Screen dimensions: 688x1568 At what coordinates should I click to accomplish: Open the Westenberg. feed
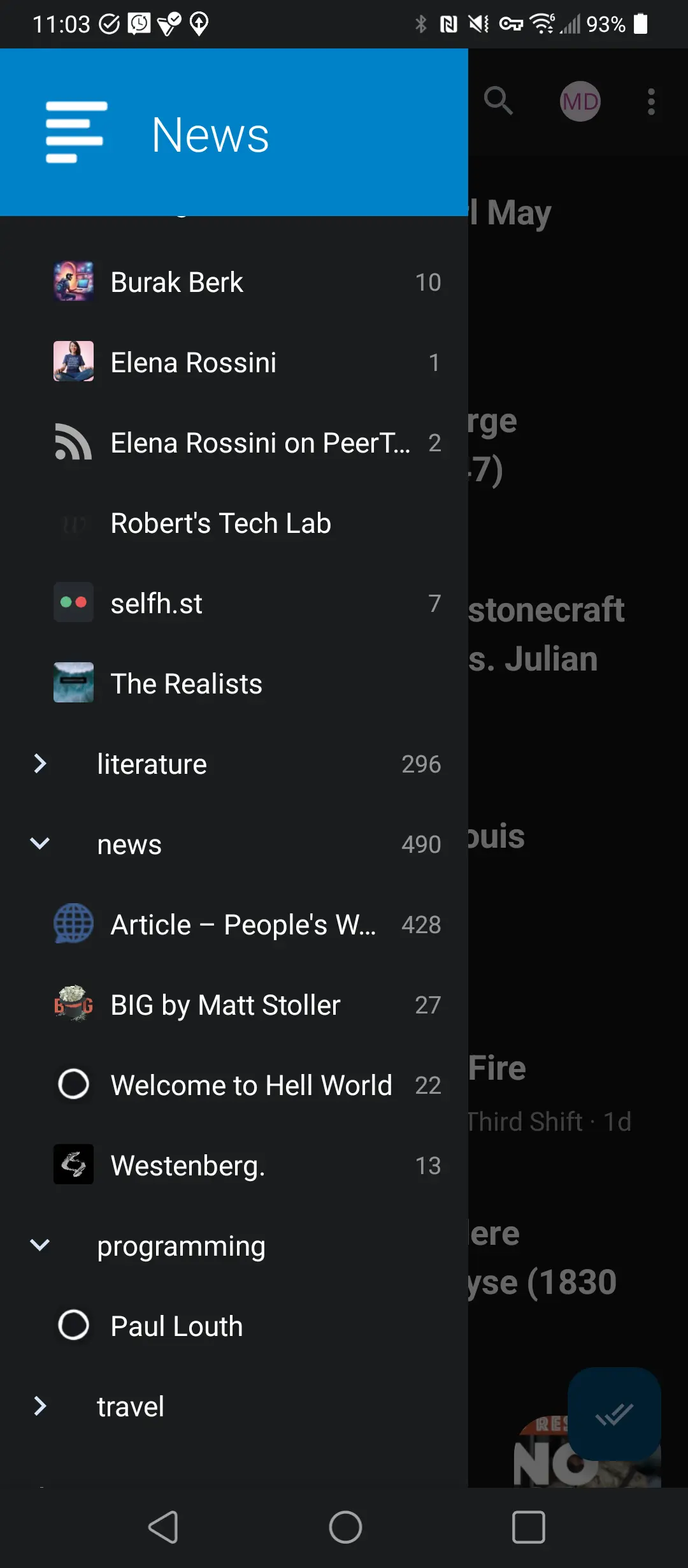(234, 1166)
